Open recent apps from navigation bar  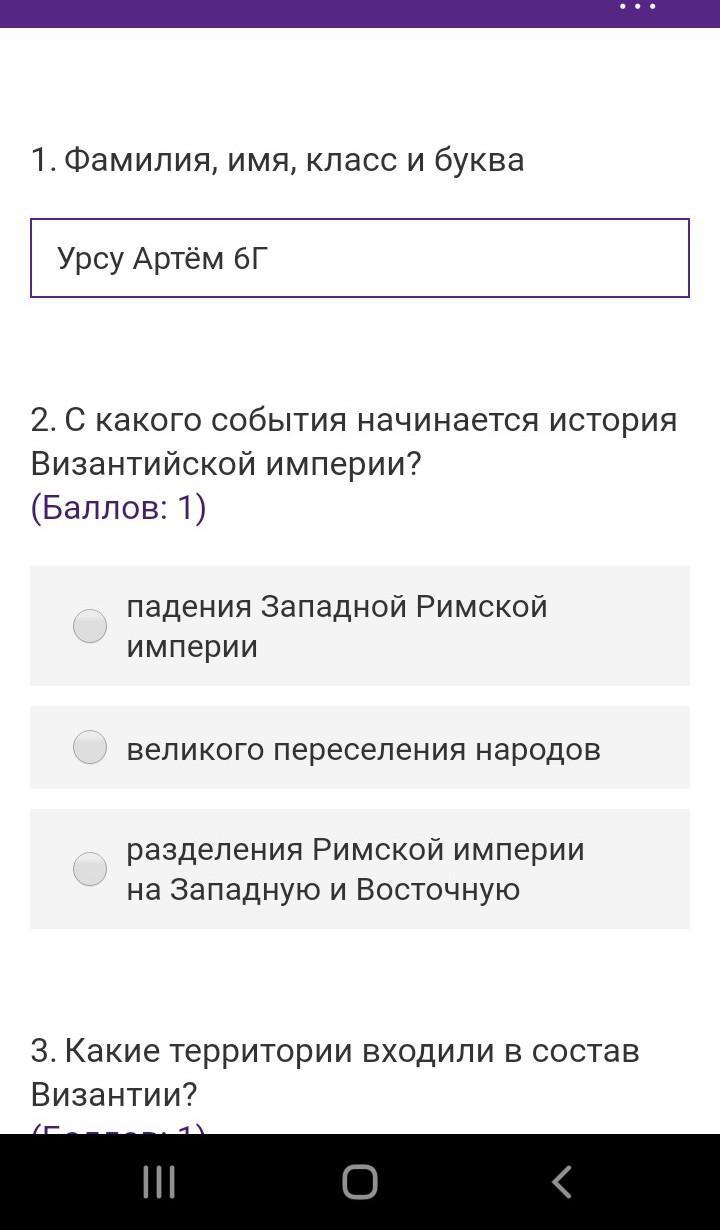point(159,1182)
